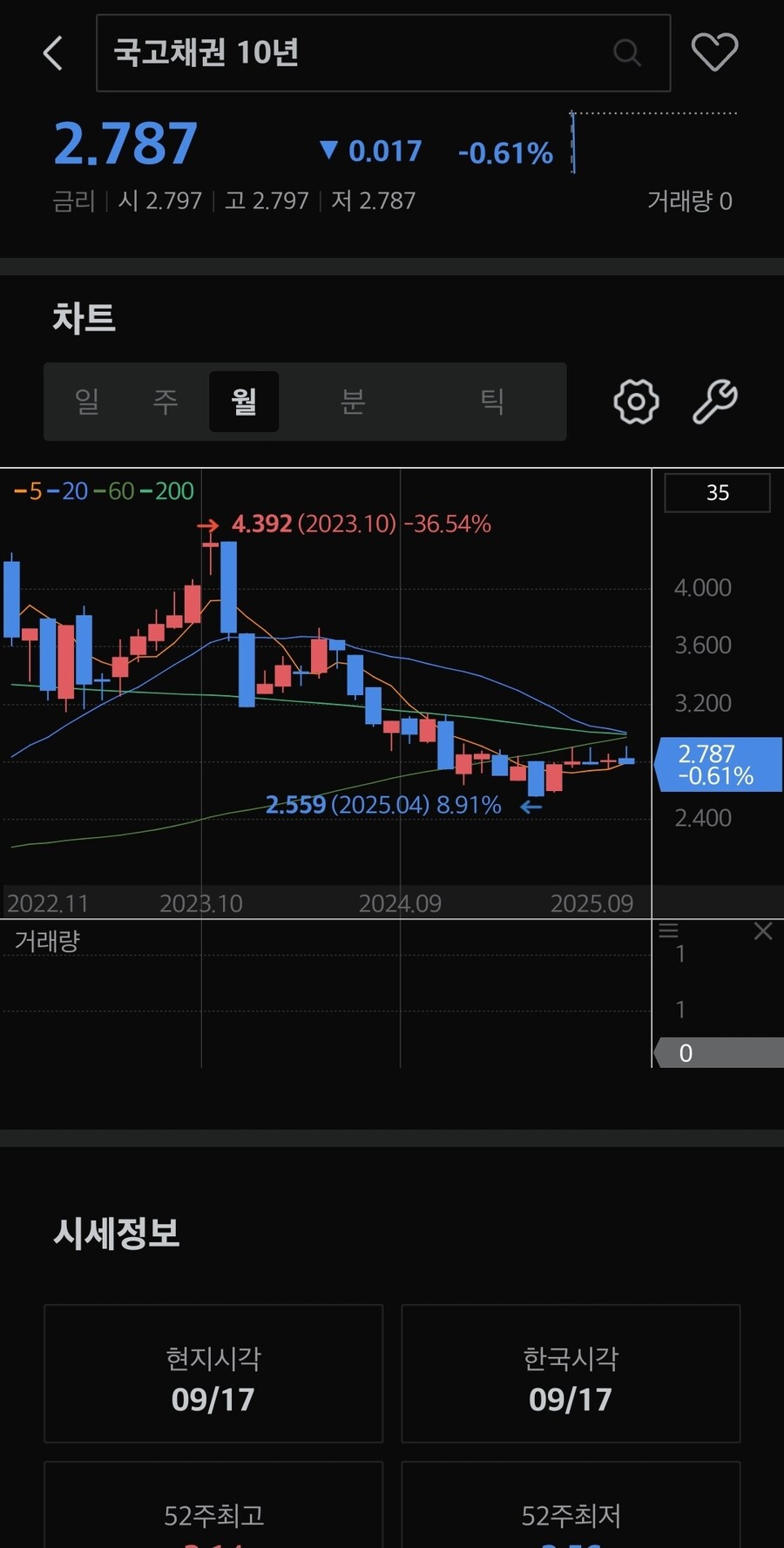This screenshot has height=1548, width=784.
Task: Select the 분 minute interval
Action: click(x=353, y=402)
